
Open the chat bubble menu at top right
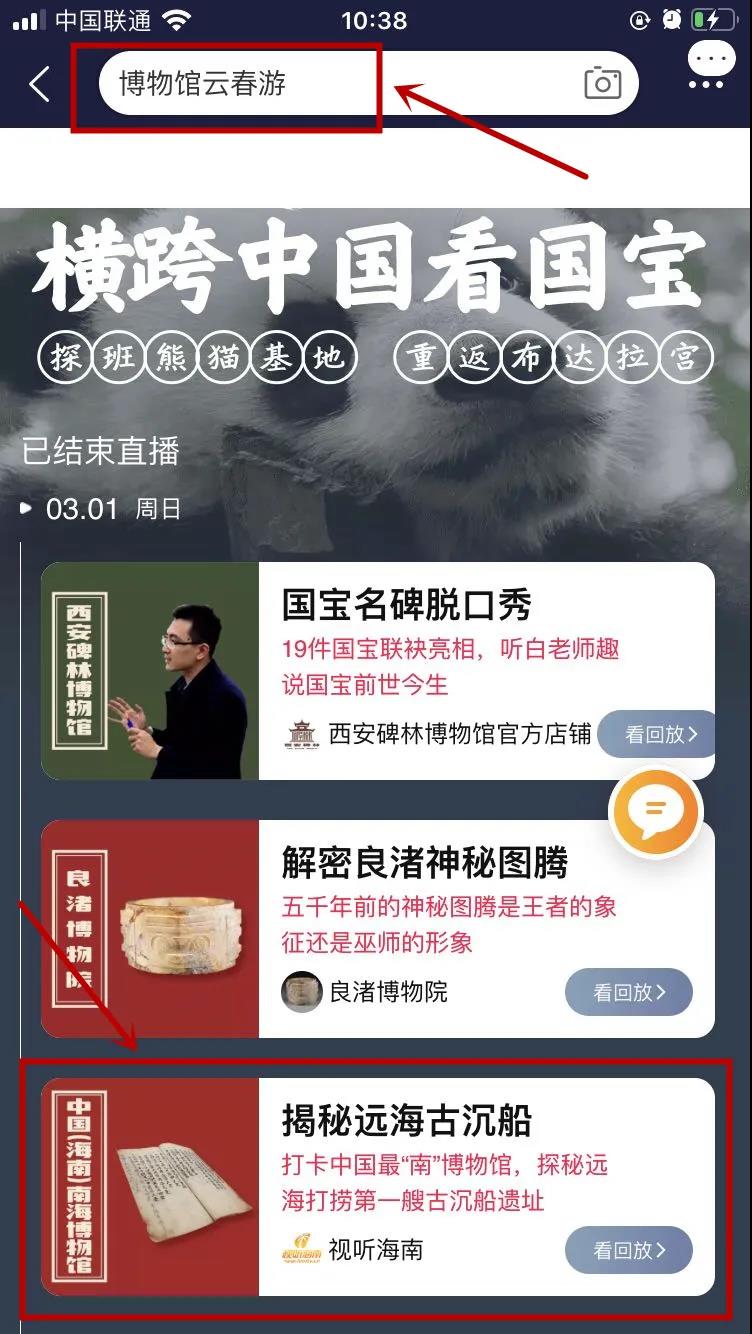tap(711, 67)
